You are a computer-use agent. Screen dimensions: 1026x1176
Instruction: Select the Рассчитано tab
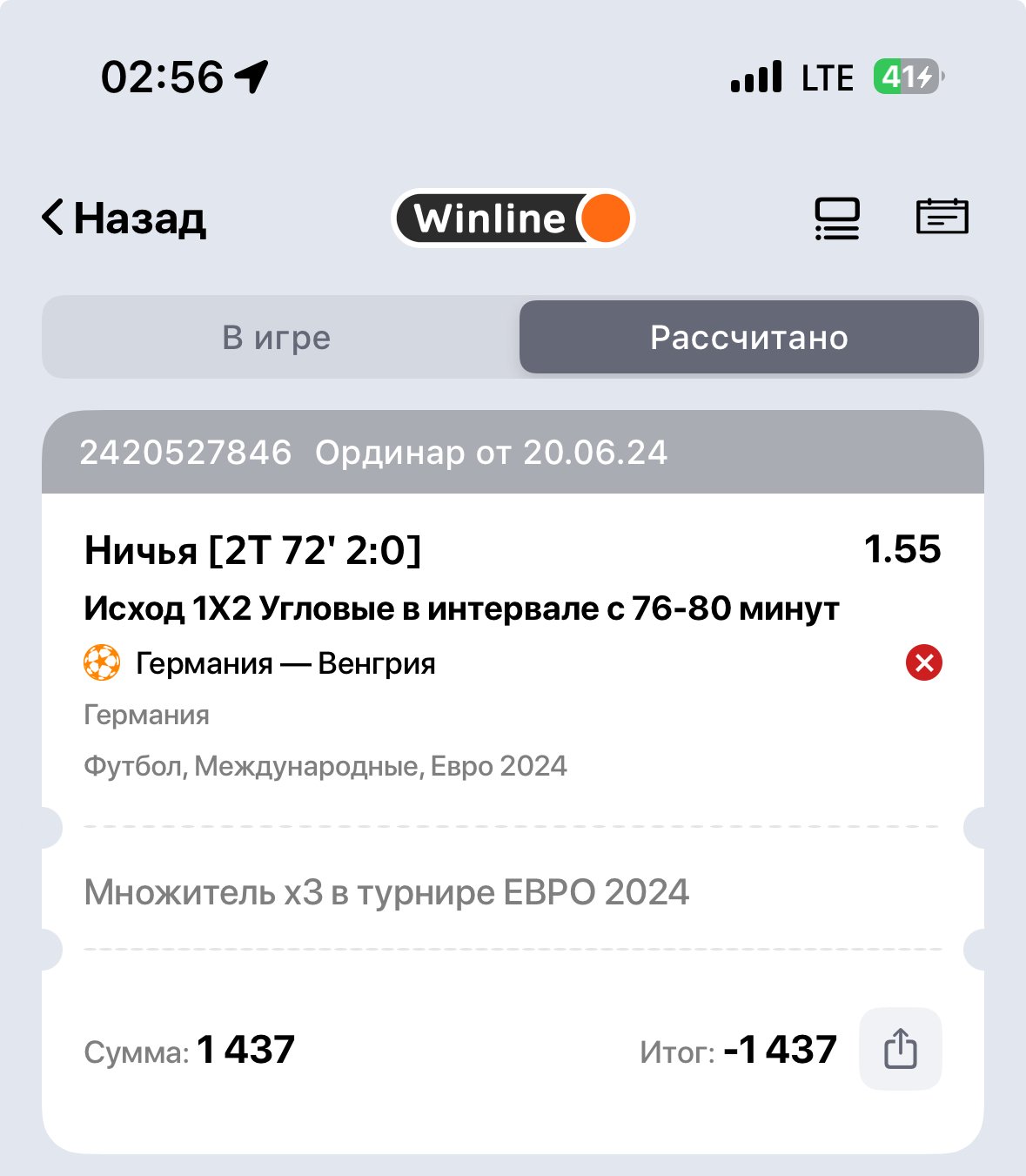tap(748, 338)
